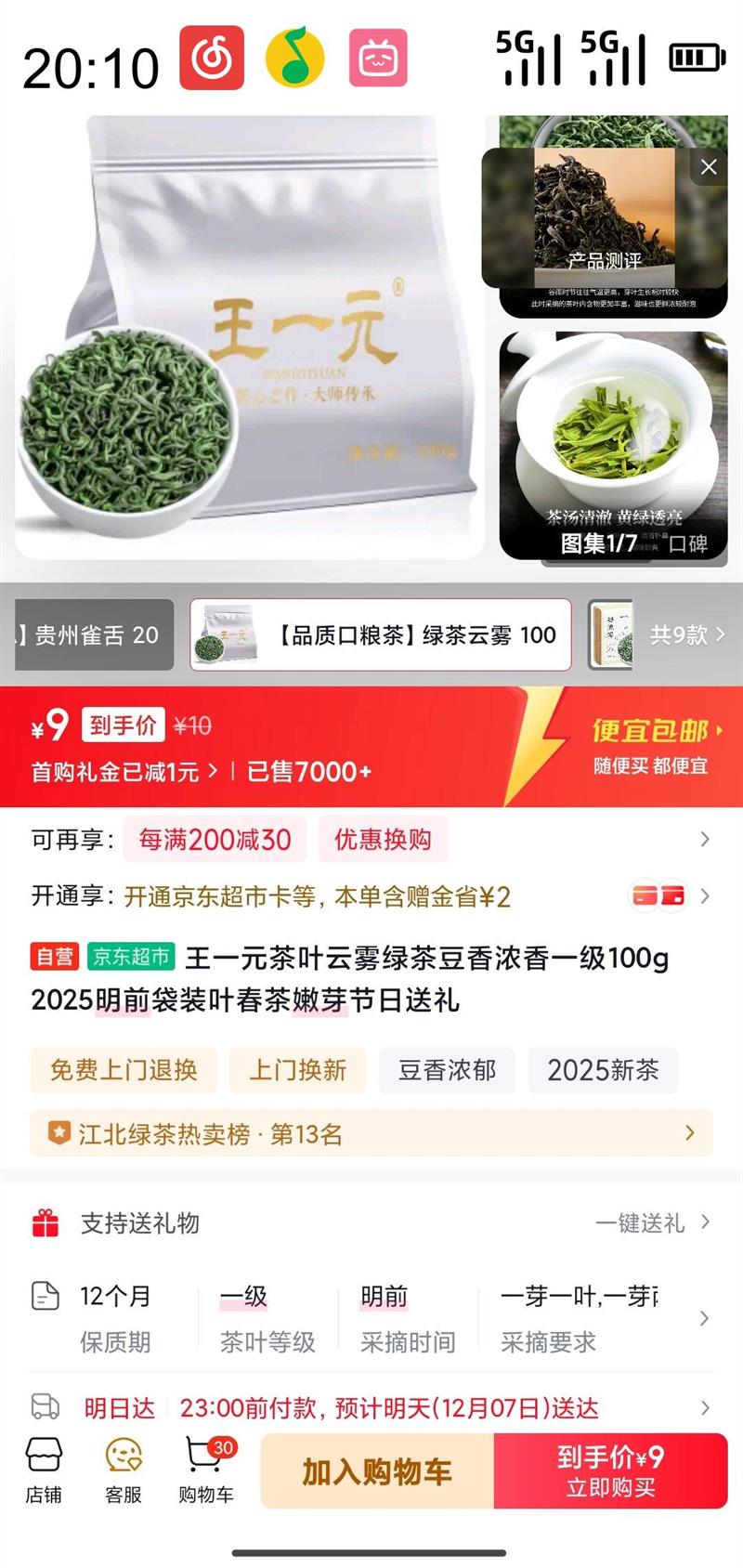Screen dimensions: 743x1568
Task: Go to the 店铺 store page
Action: 44,1470
